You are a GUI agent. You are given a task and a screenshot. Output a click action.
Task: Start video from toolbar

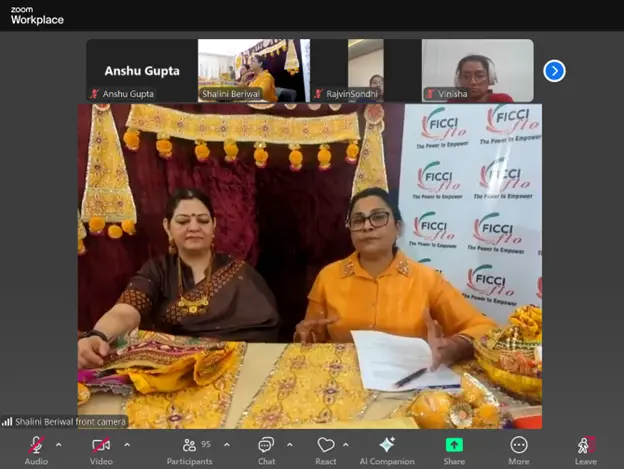(x=101, y=445)
